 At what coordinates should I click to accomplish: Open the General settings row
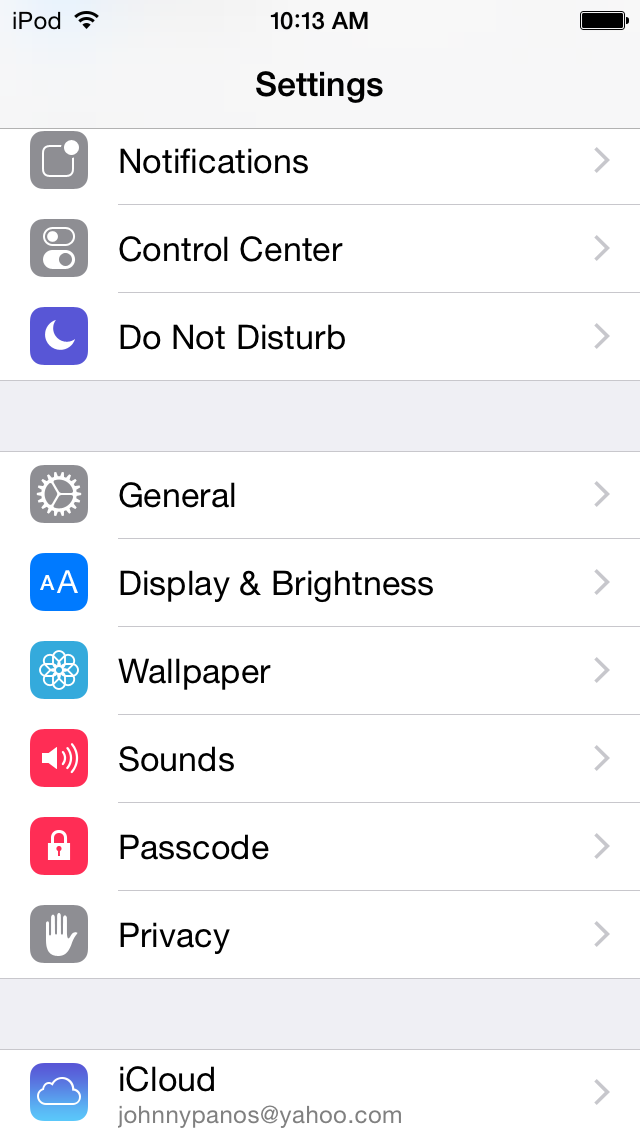[320, 495]
